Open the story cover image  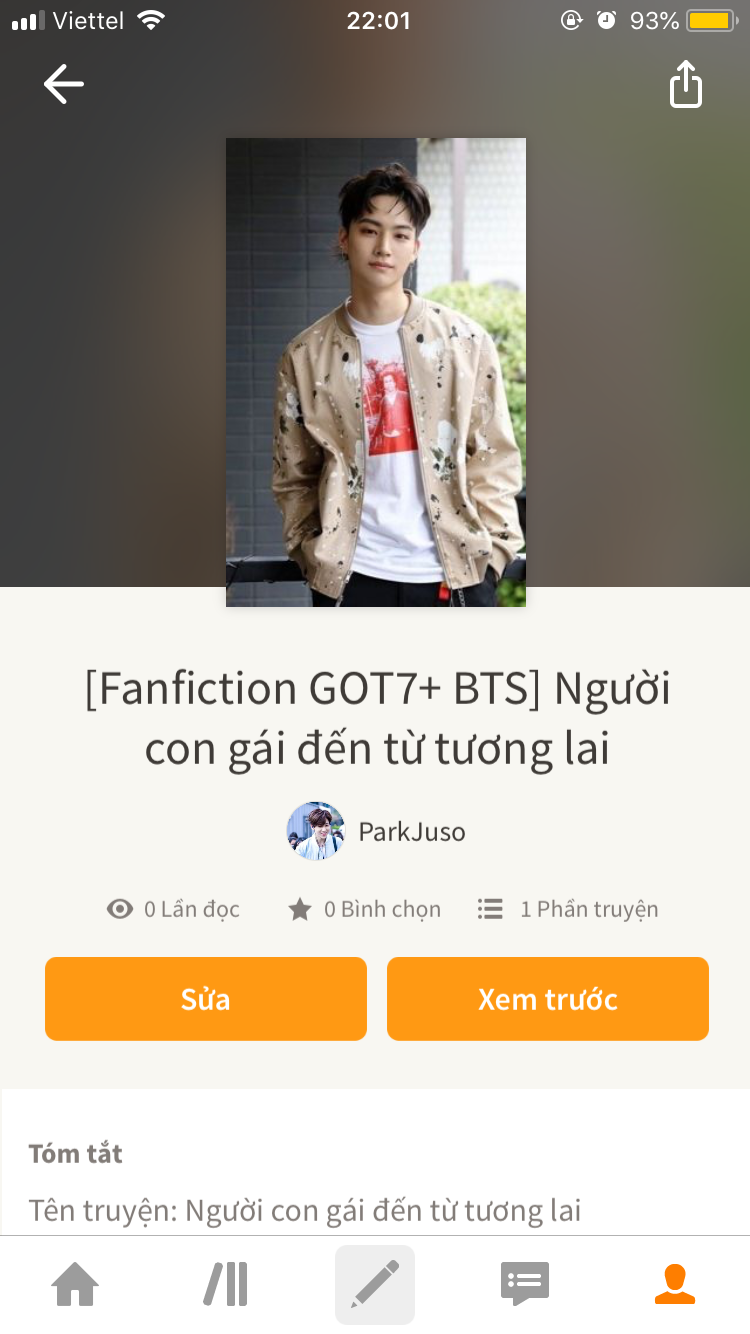point(376,372)
